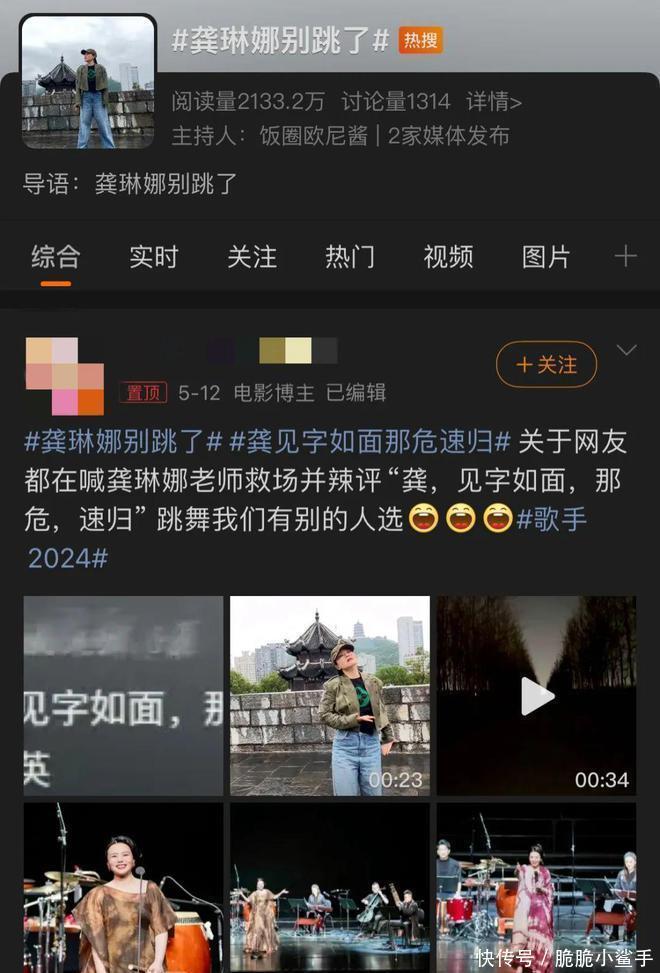Image resolution: width=660 pixels, height=973 pixels.
Task: View host 饭圈欧尼酱's profile
Action: (315, 135)
